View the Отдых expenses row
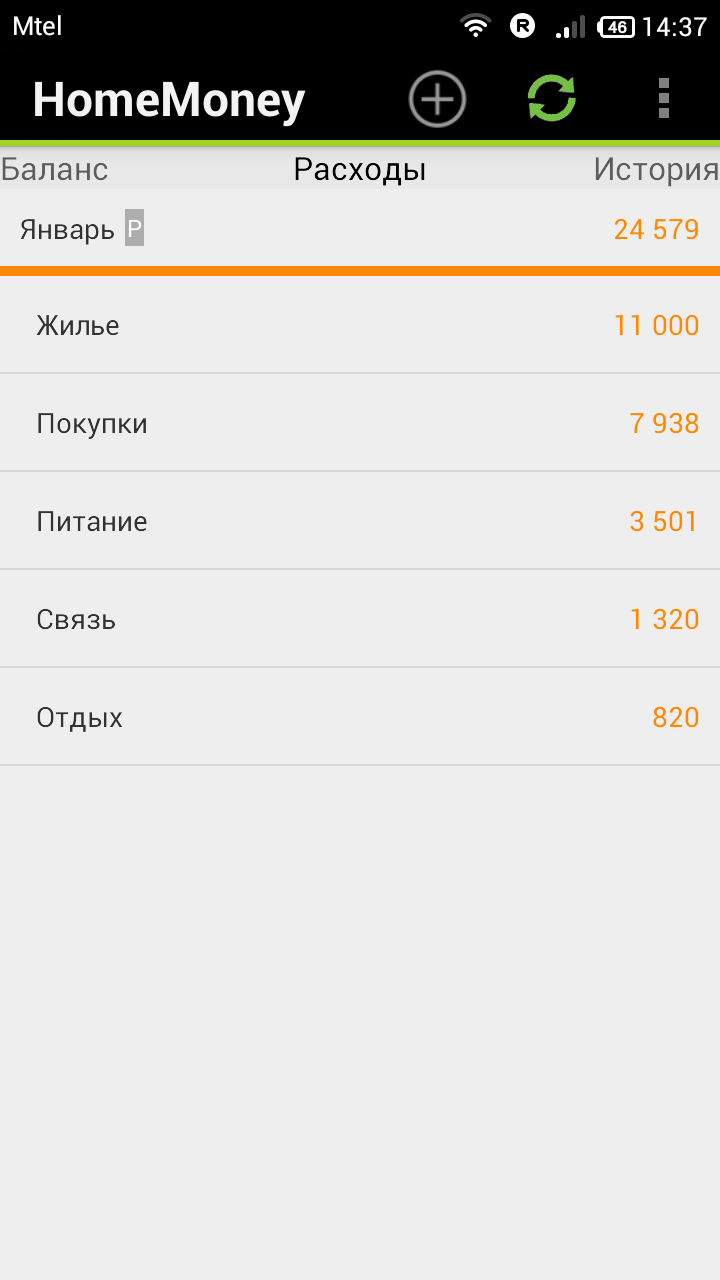 point(360,717)
